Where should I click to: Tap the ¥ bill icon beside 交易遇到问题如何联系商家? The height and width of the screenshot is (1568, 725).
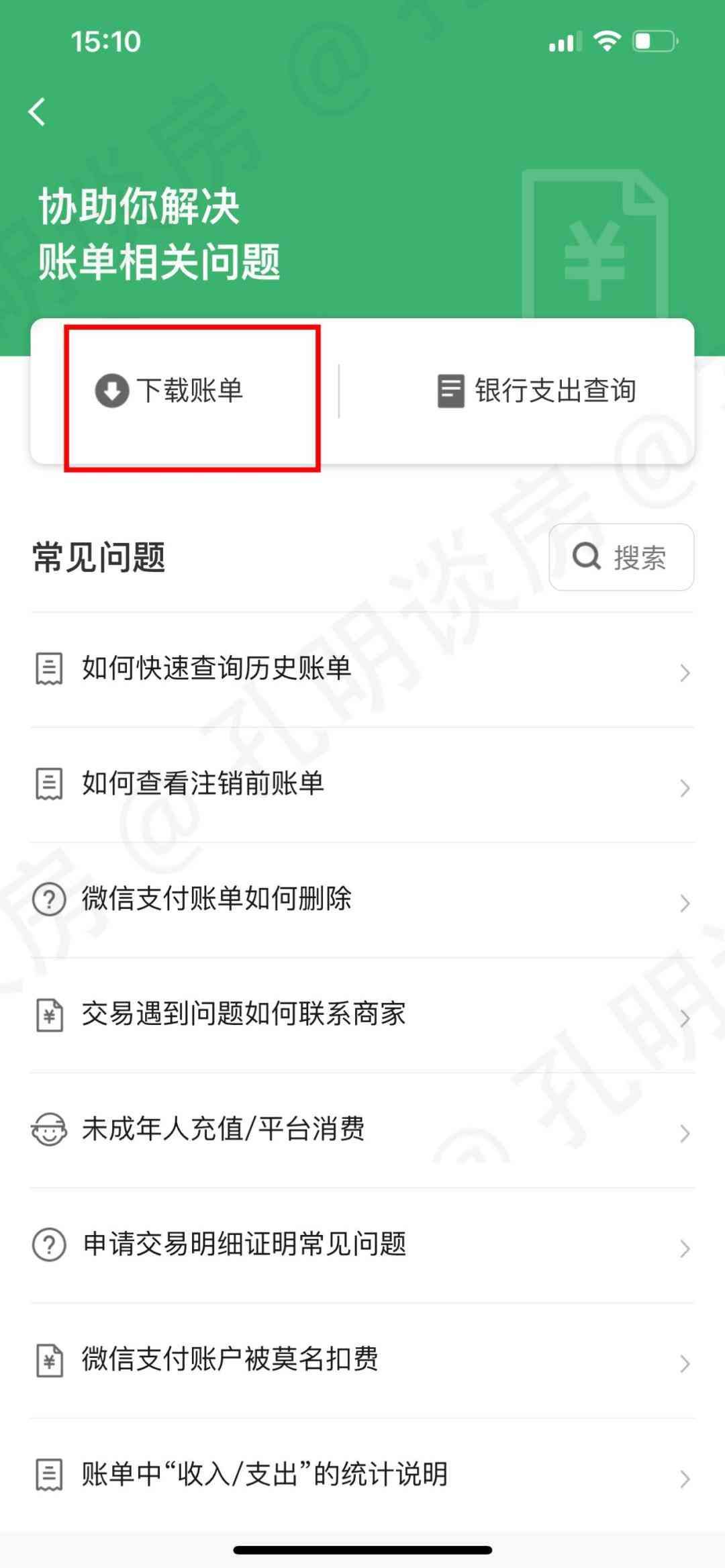[47, 1016]
